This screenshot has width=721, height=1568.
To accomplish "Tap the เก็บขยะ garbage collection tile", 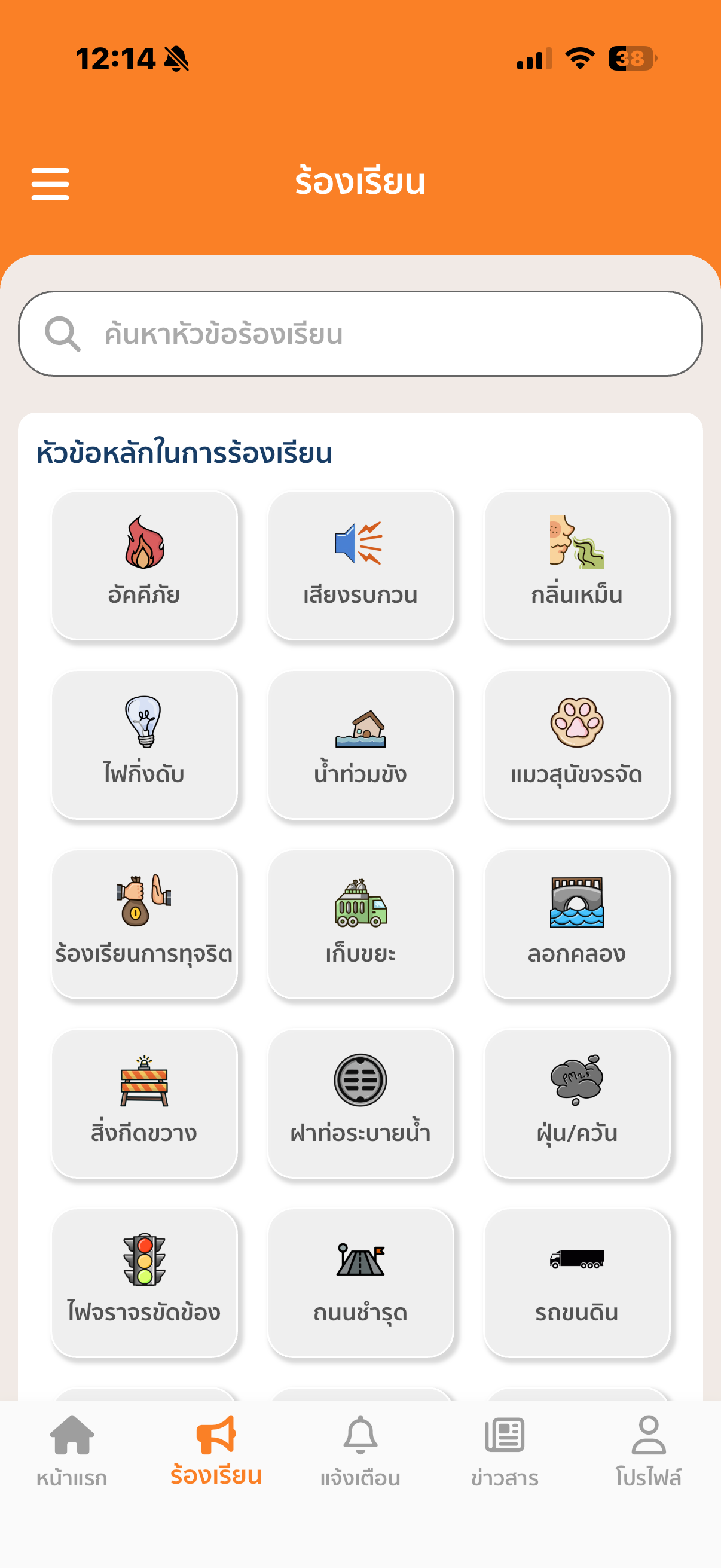I will click(360, 923).
